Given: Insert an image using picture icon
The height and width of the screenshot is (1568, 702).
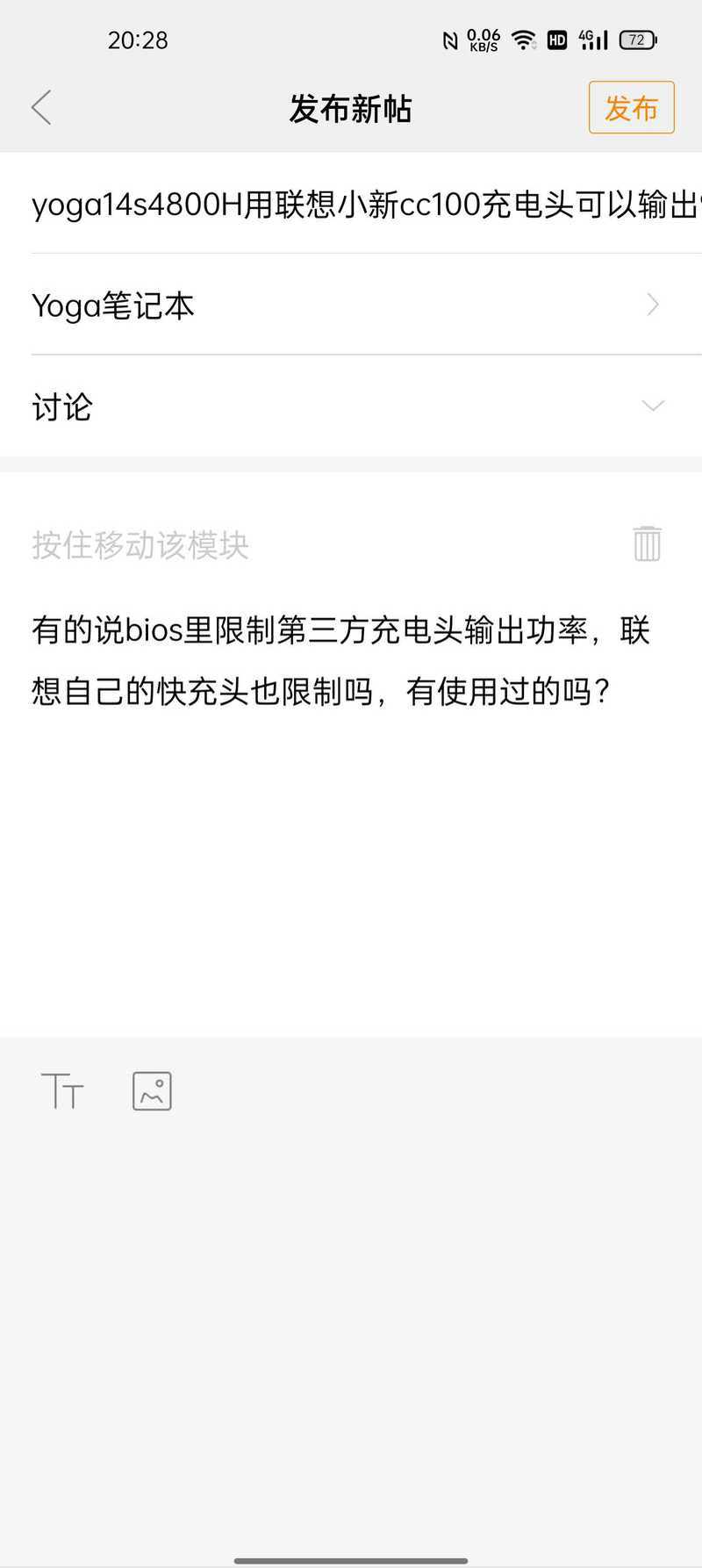Looking at the screenshot, I should pos(152,1091).
